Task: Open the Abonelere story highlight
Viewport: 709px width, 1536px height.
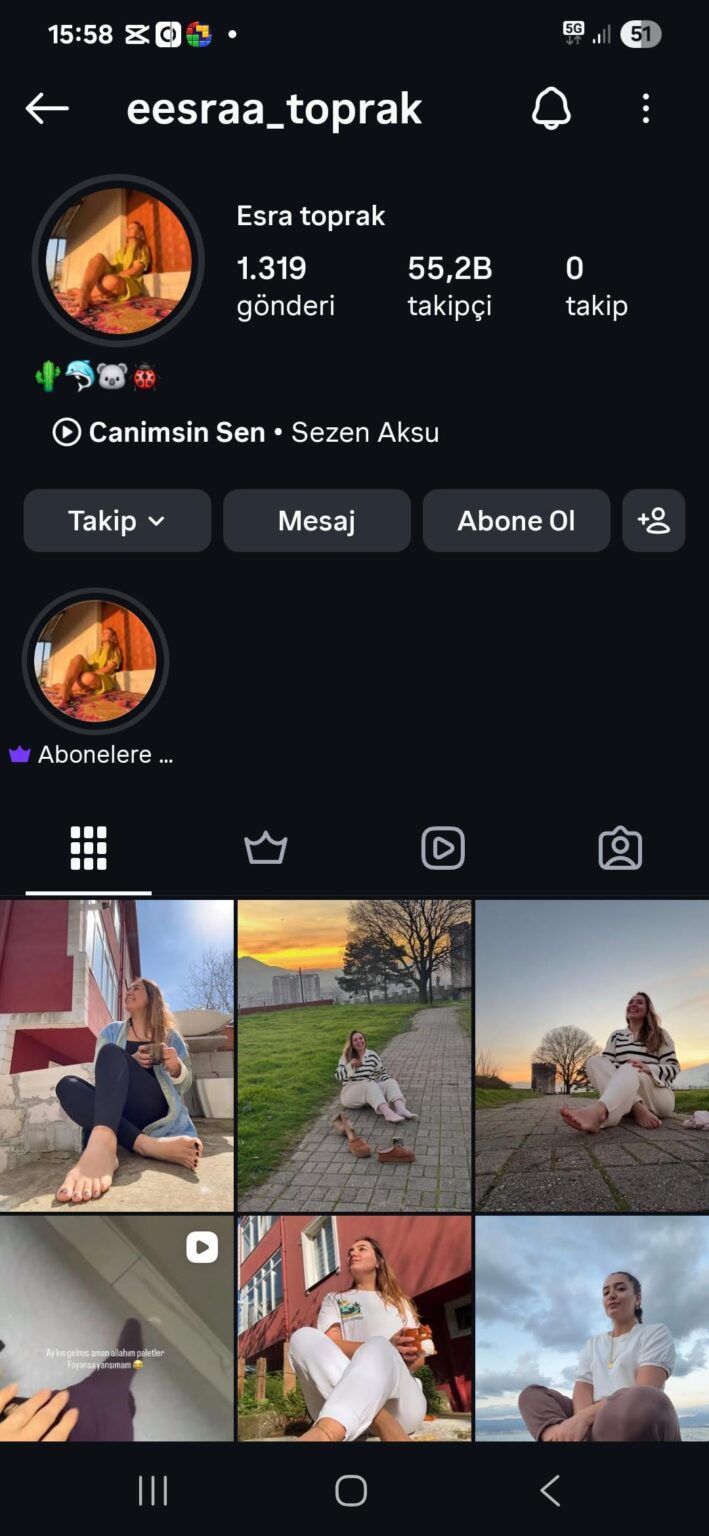Action: (95, 662)
